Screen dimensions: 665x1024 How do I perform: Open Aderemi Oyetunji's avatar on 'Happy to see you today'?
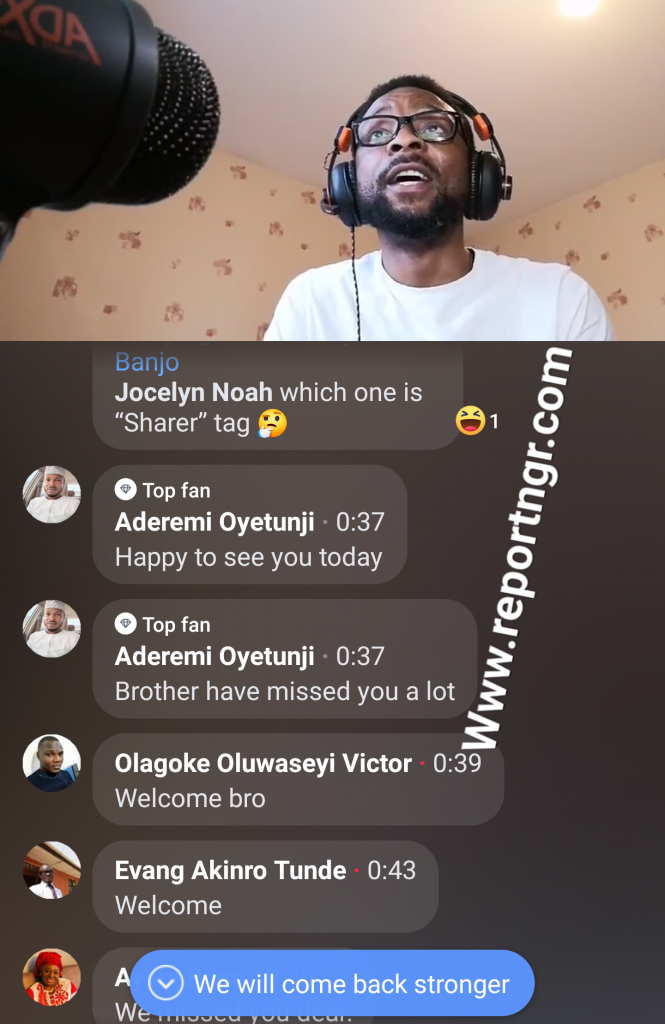(52, 494)
